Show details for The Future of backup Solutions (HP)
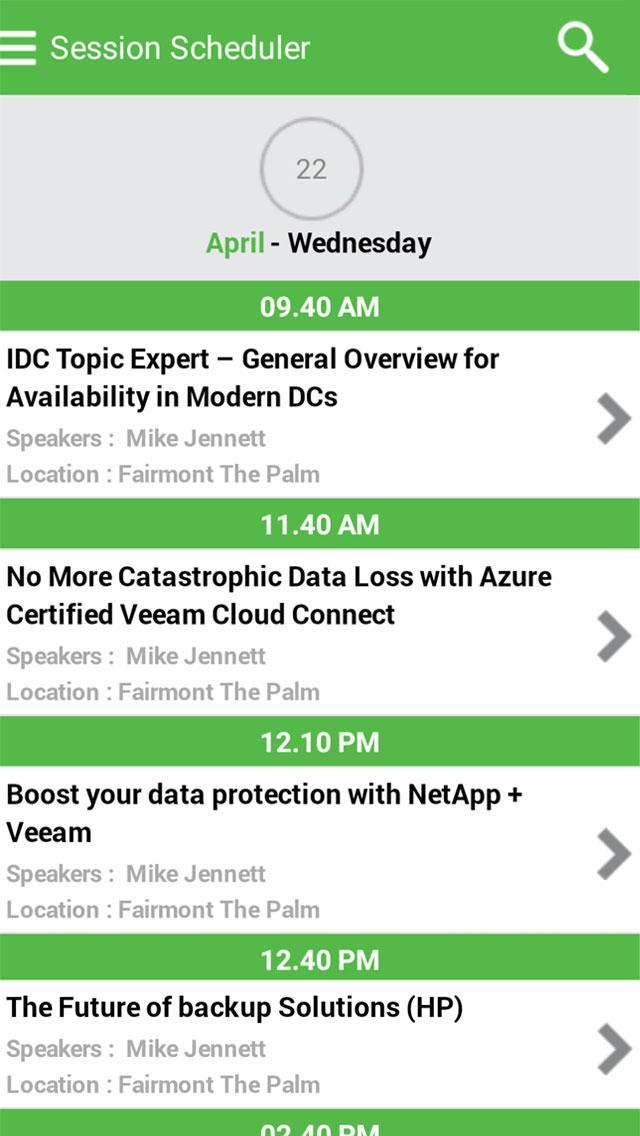Screen dimensions: 640x1136 coord(300,1045)
